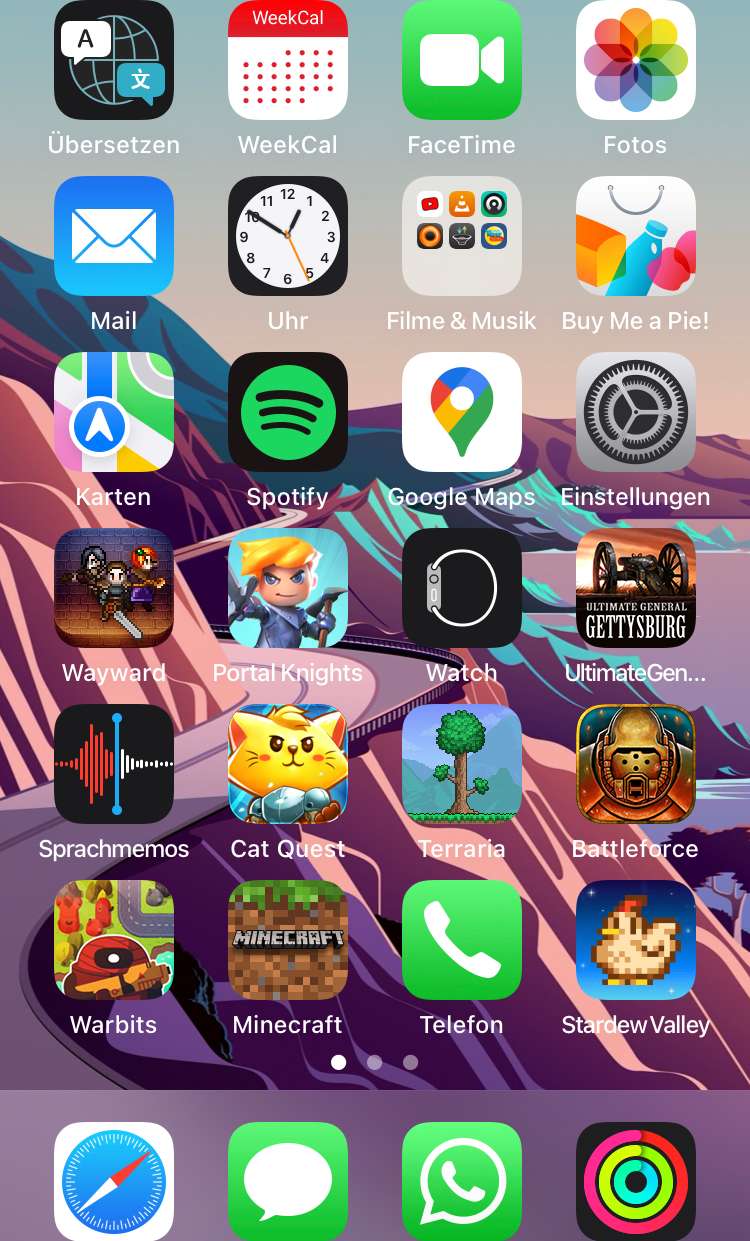Open Stardew Valley
Image resolution: width=750 pixels, height=1241 pixels.
point(636,940)
